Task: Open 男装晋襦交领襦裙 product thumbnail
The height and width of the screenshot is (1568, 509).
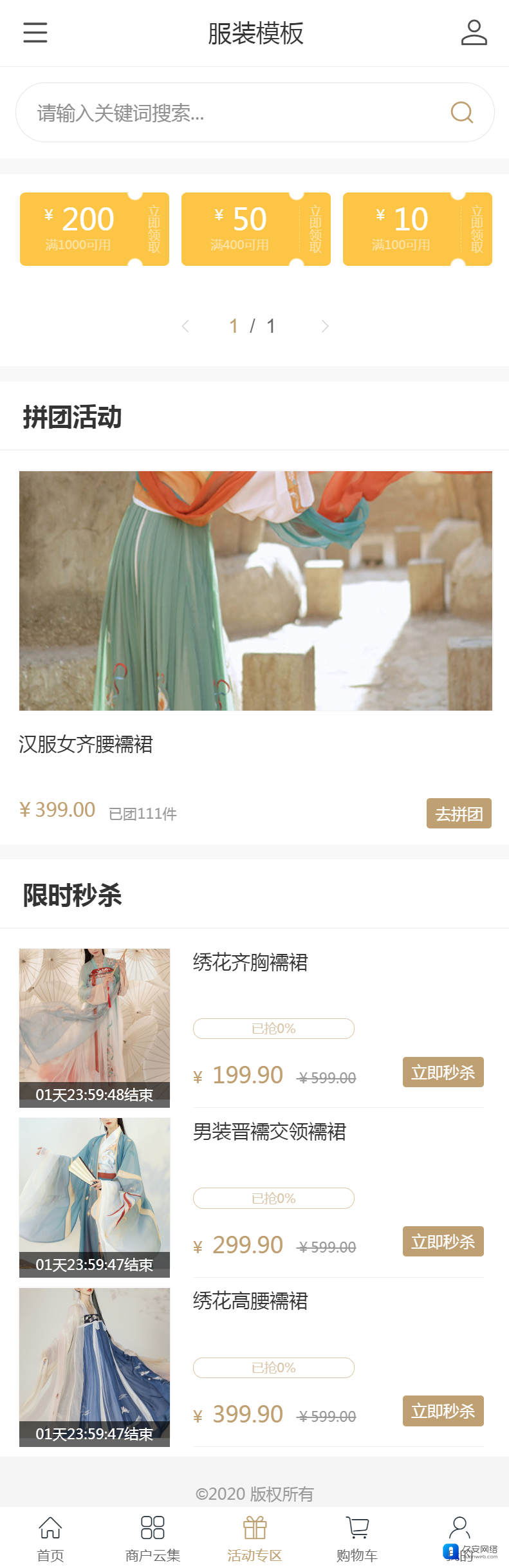Action: (95, 1197)
